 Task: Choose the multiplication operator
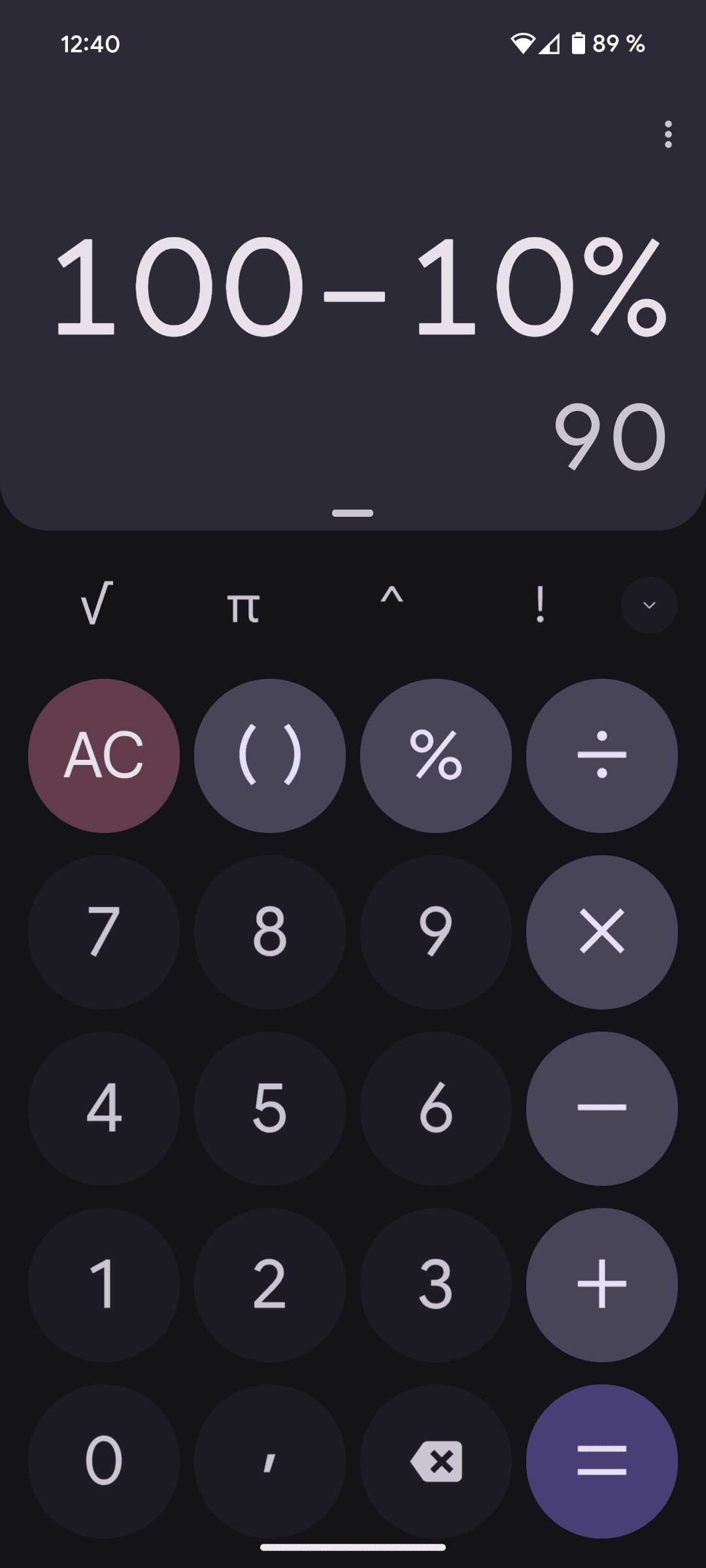pos(602,932)
